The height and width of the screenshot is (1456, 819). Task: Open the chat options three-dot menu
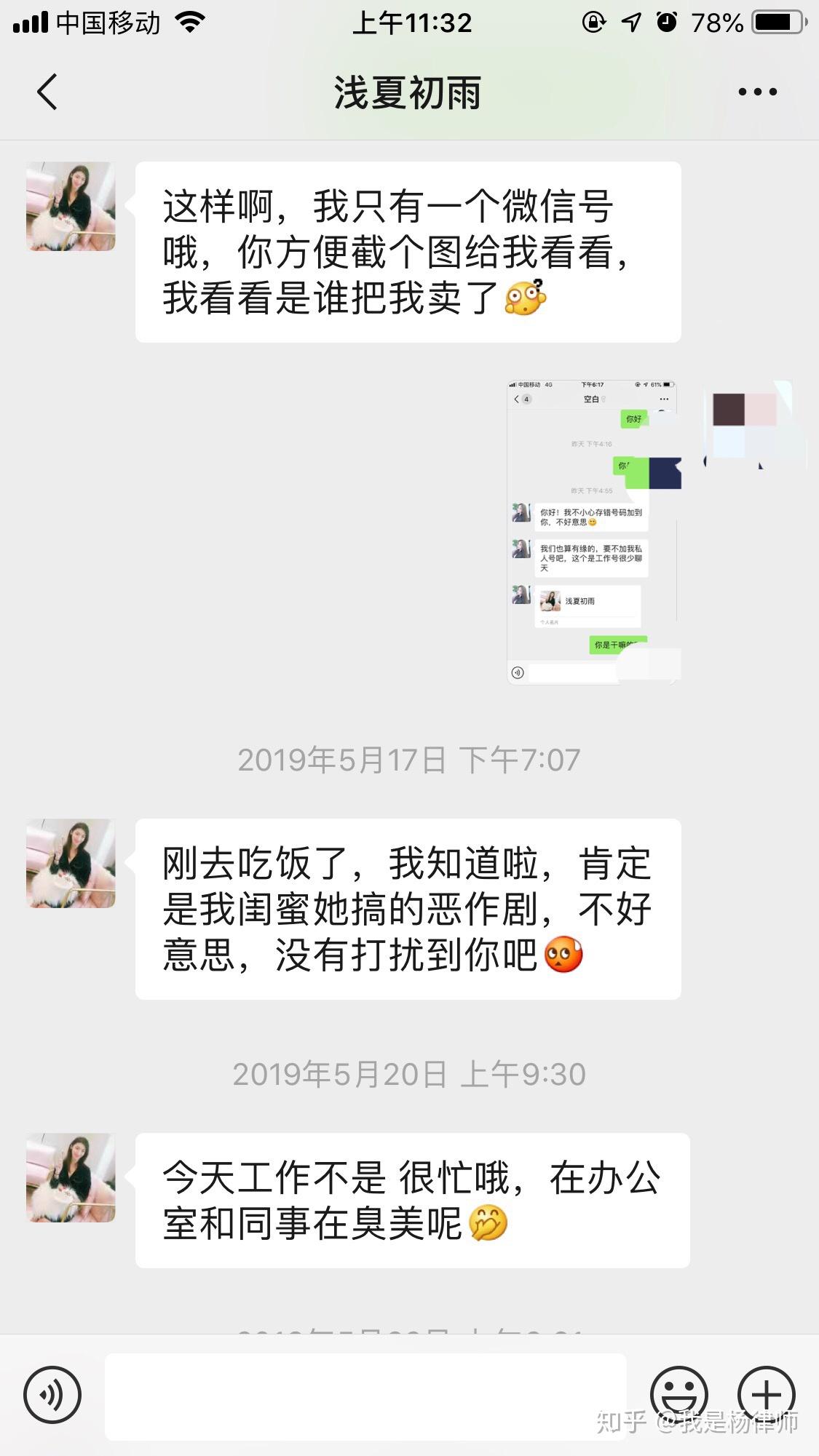757,92
